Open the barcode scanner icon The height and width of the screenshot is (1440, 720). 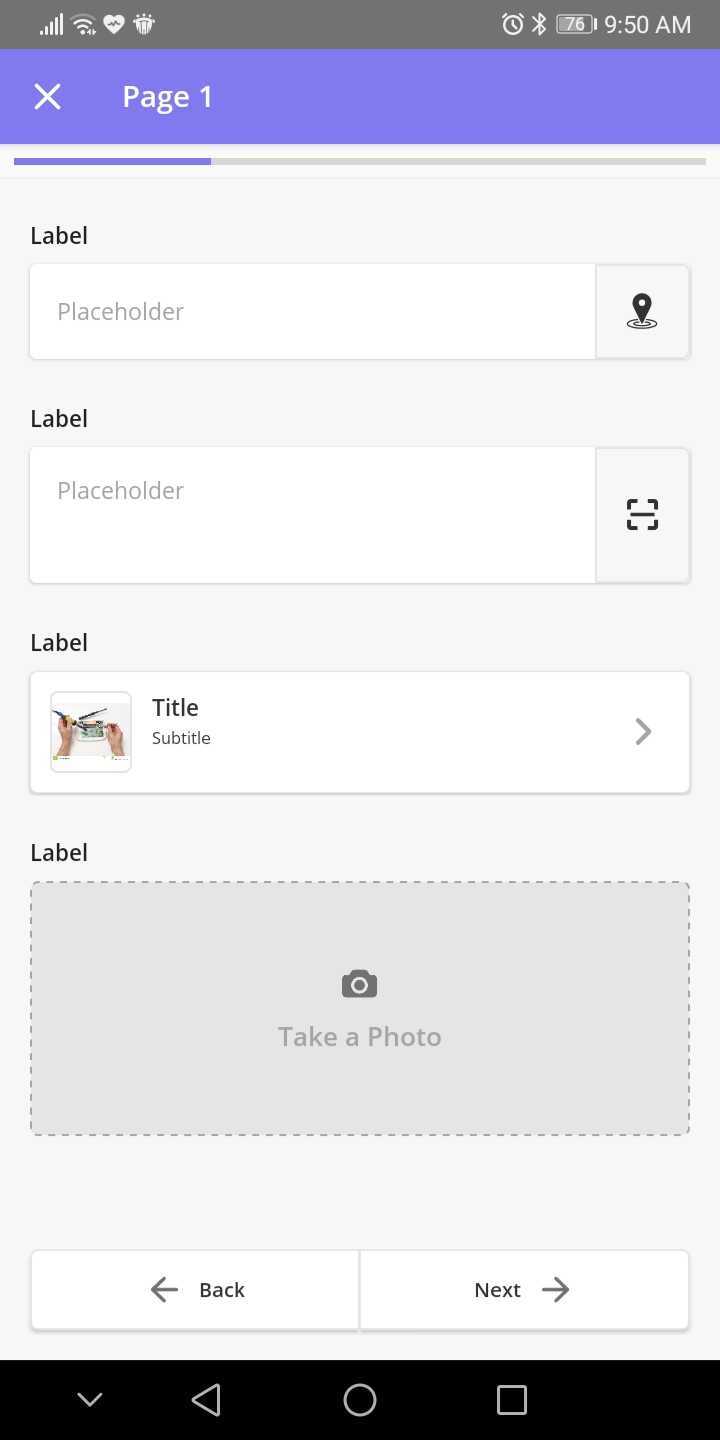tap(642, 515)
